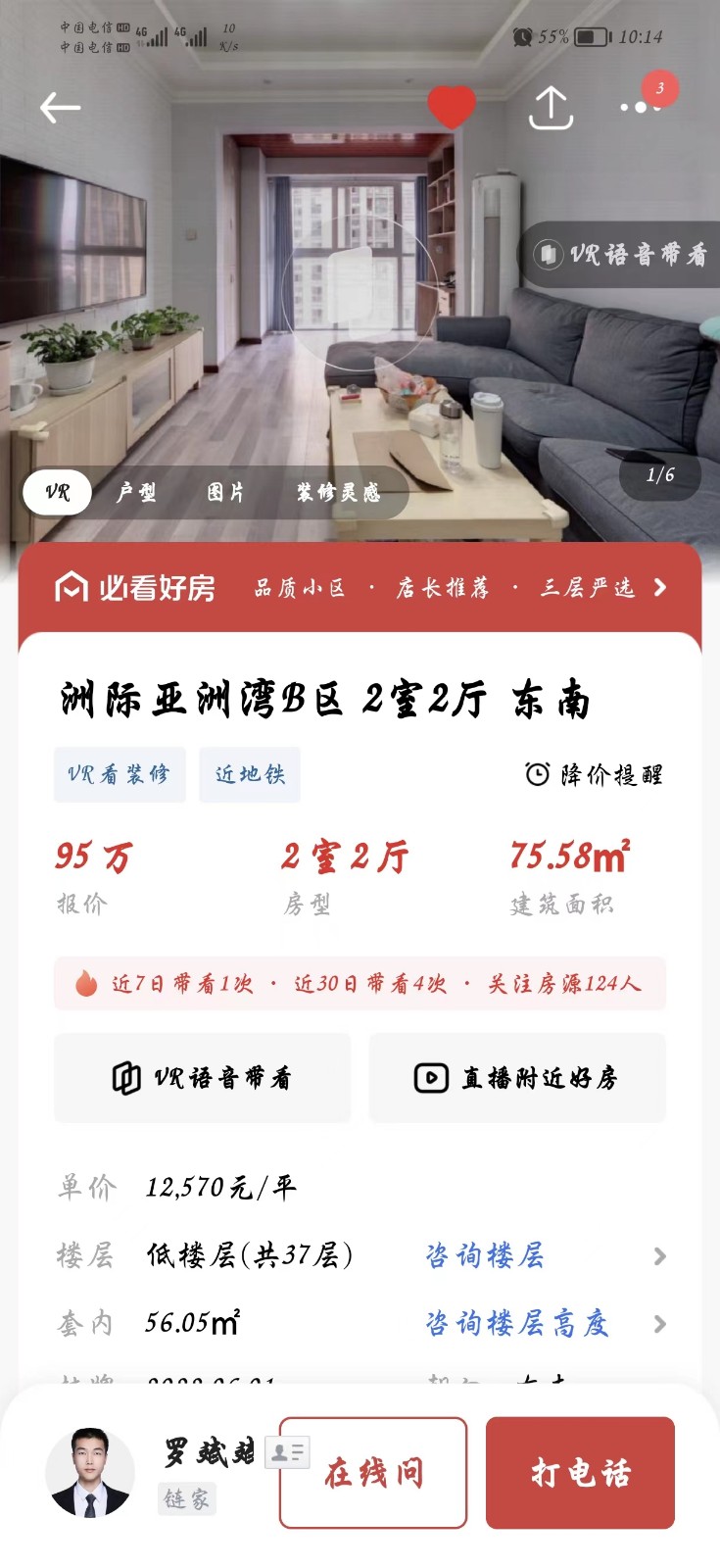Open the three-dot overflow menu
The height and width of the screenshot is (1568, 720).
pyautogui.click(x=639, y=107)
